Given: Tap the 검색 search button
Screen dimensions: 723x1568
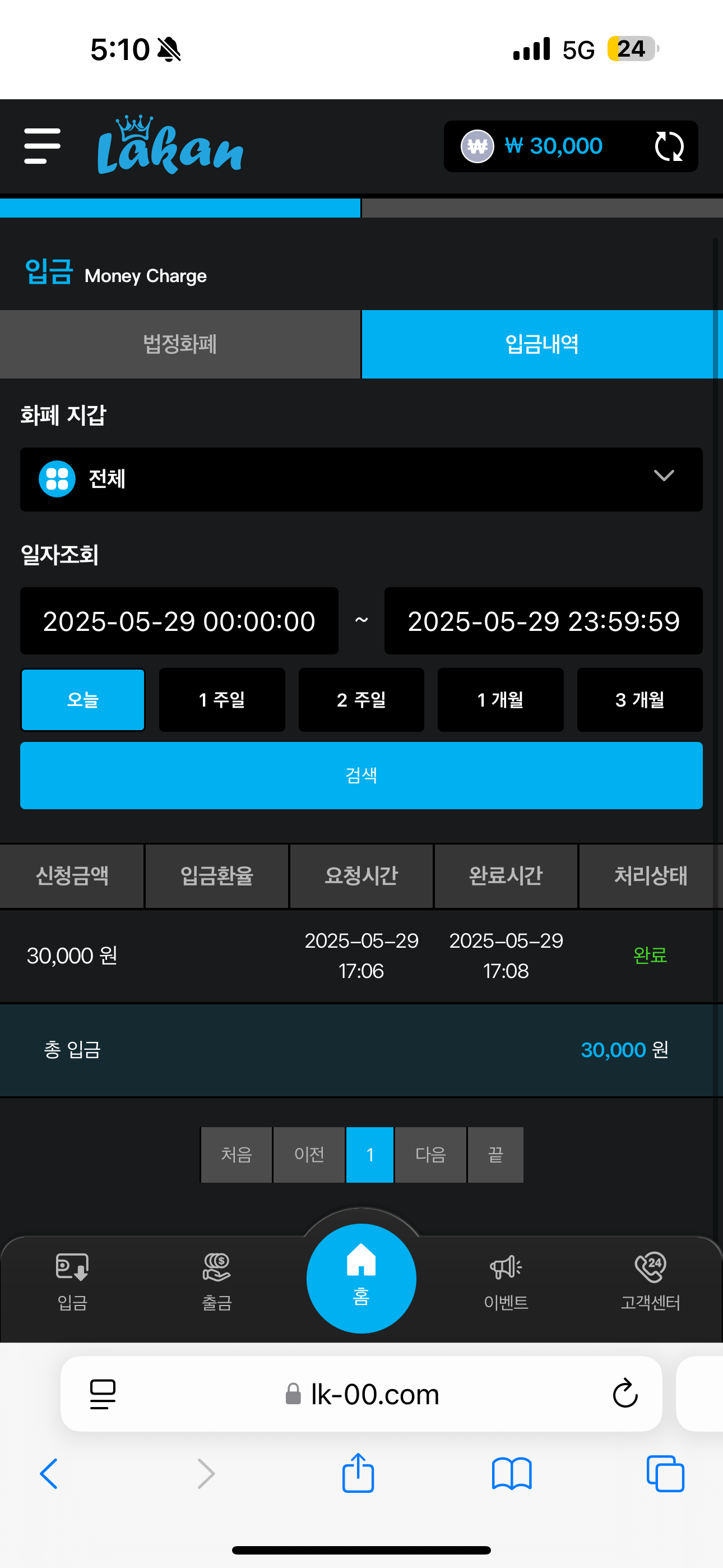Looking at the screenshot, I should point(361,776).
